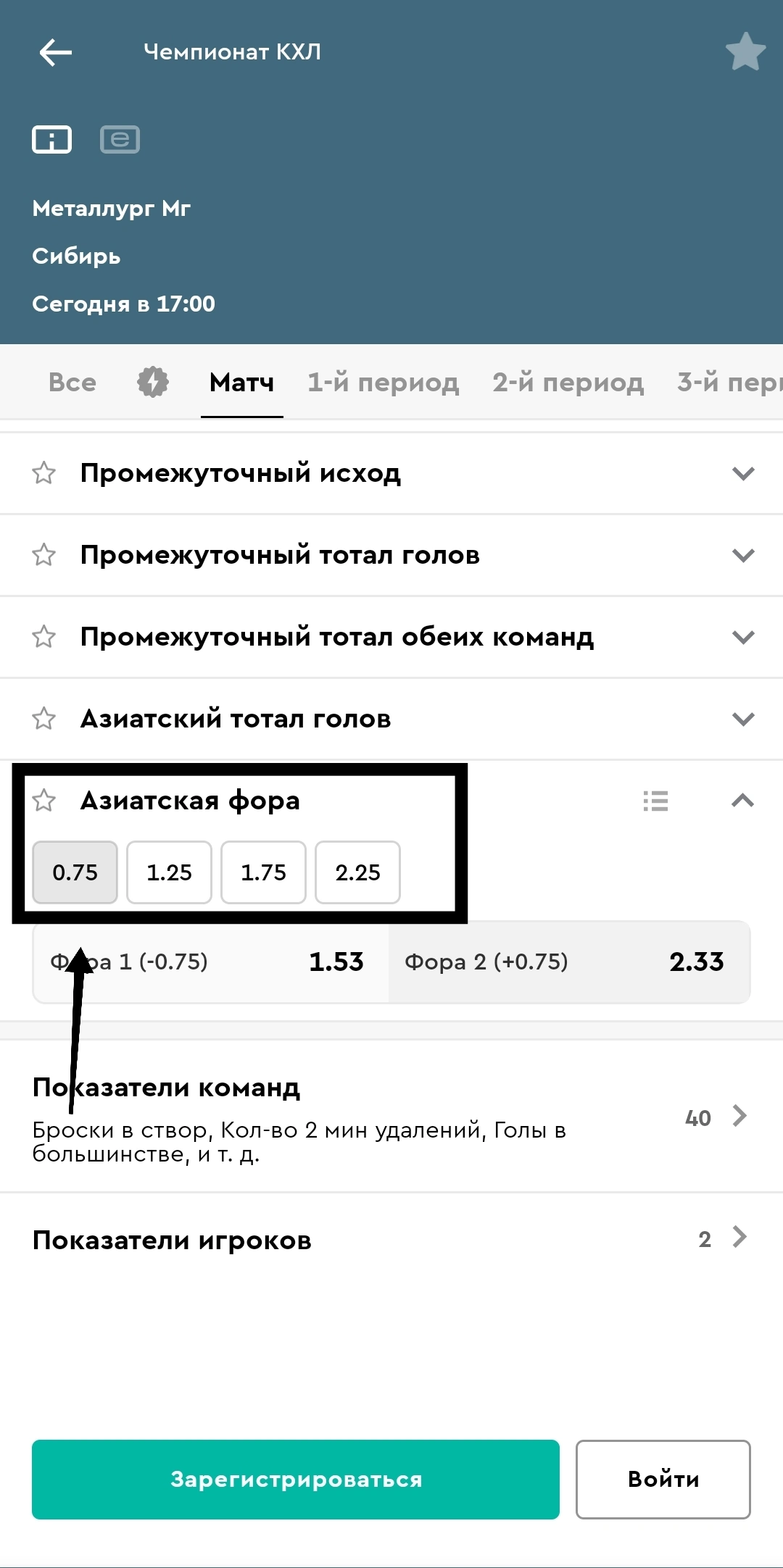Switch to 2-й период tab
This screenshot has height=1568, width=783.
[x=568, y=382]
